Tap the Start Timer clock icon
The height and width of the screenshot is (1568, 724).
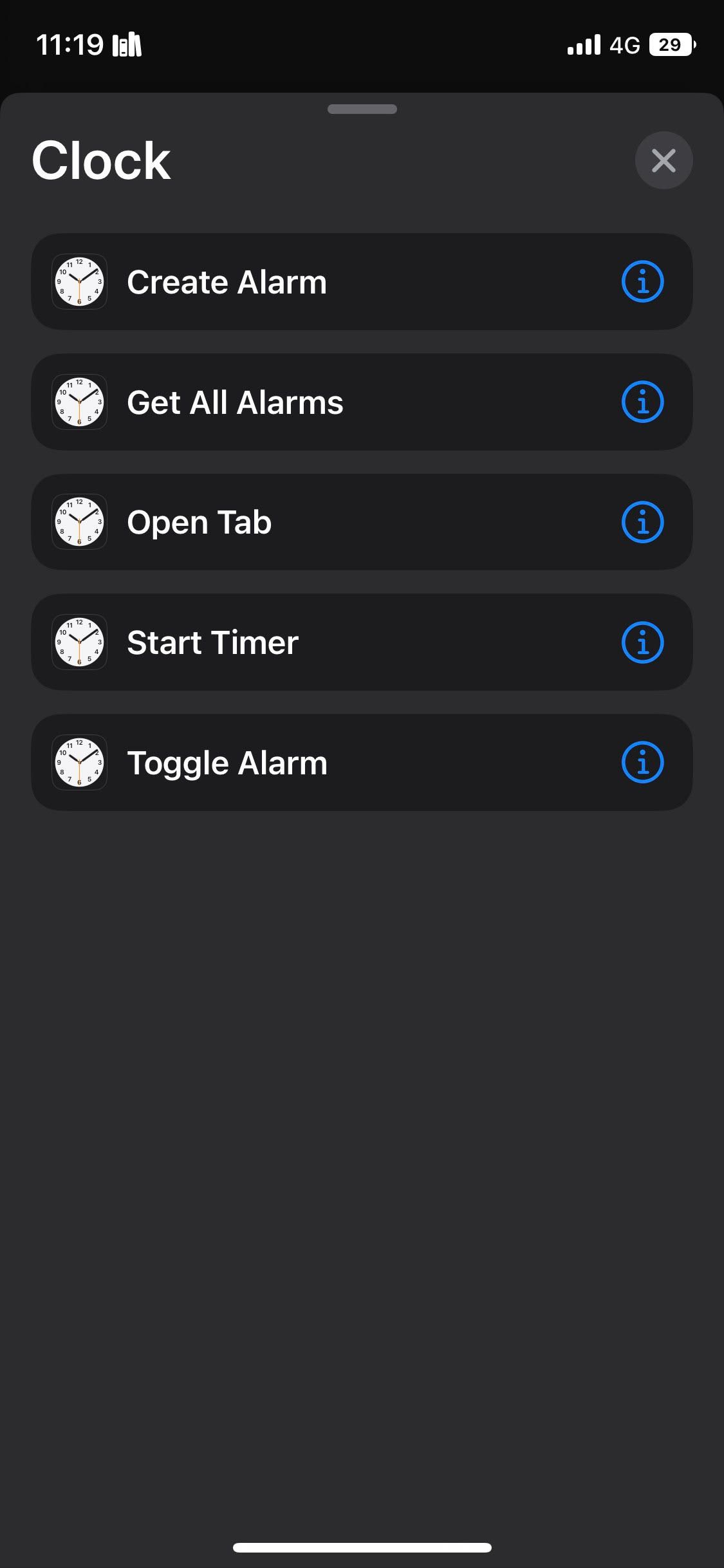(79, 642)
